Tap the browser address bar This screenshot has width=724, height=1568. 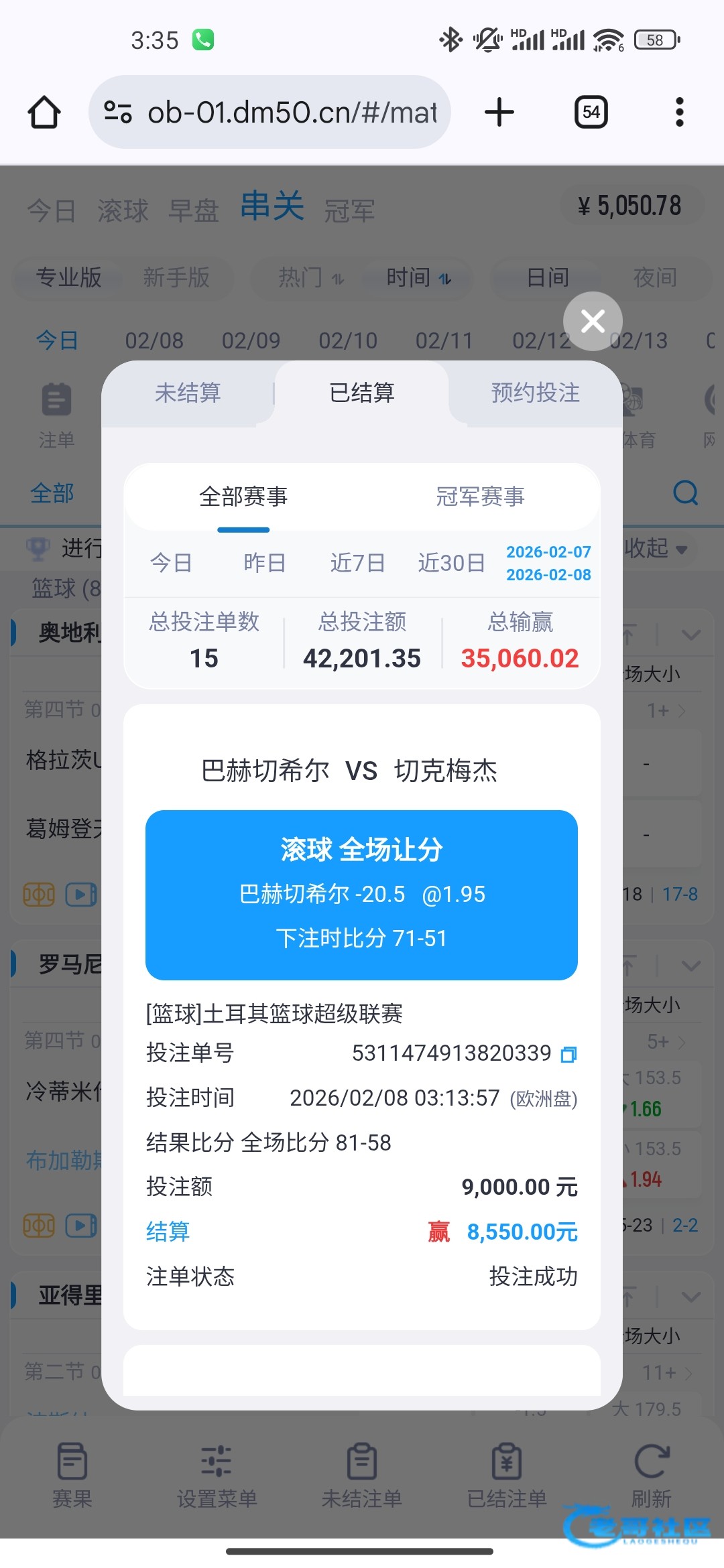269,112
